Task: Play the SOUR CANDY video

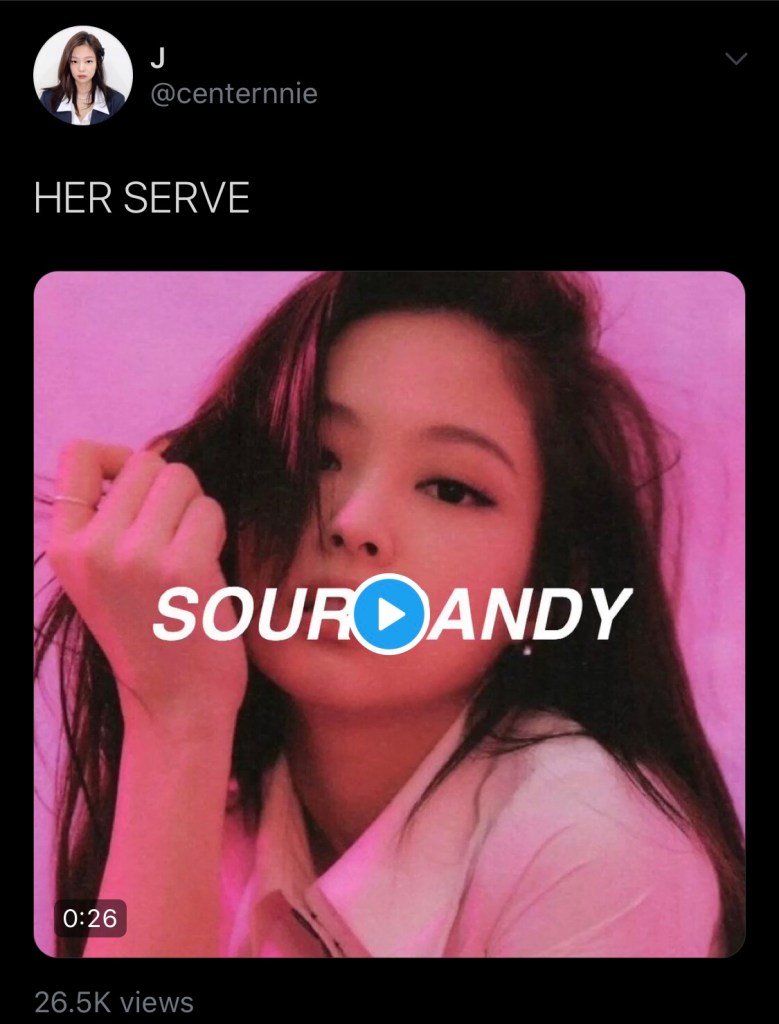Action: [390, 614]
